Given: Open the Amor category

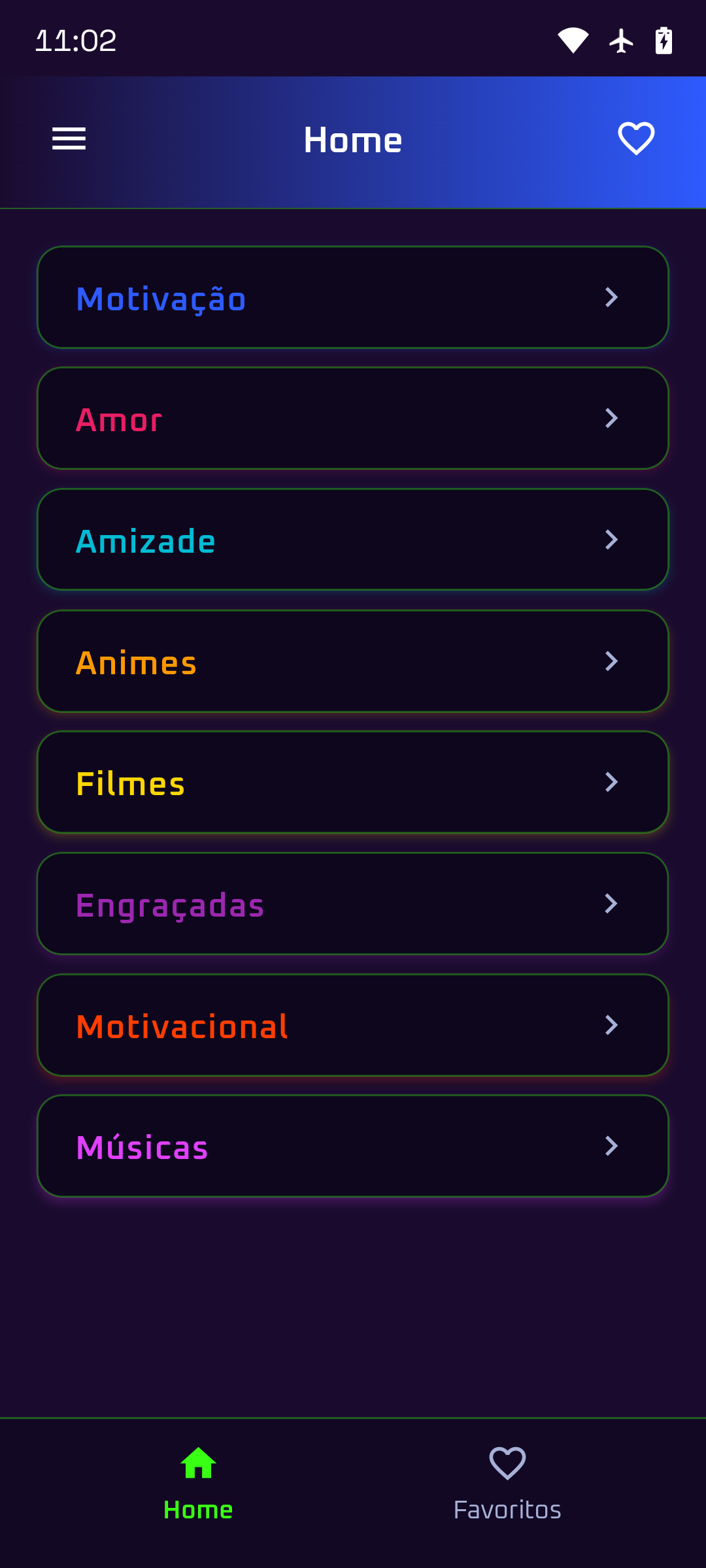Looking at the screenshot, I should 353,418.
